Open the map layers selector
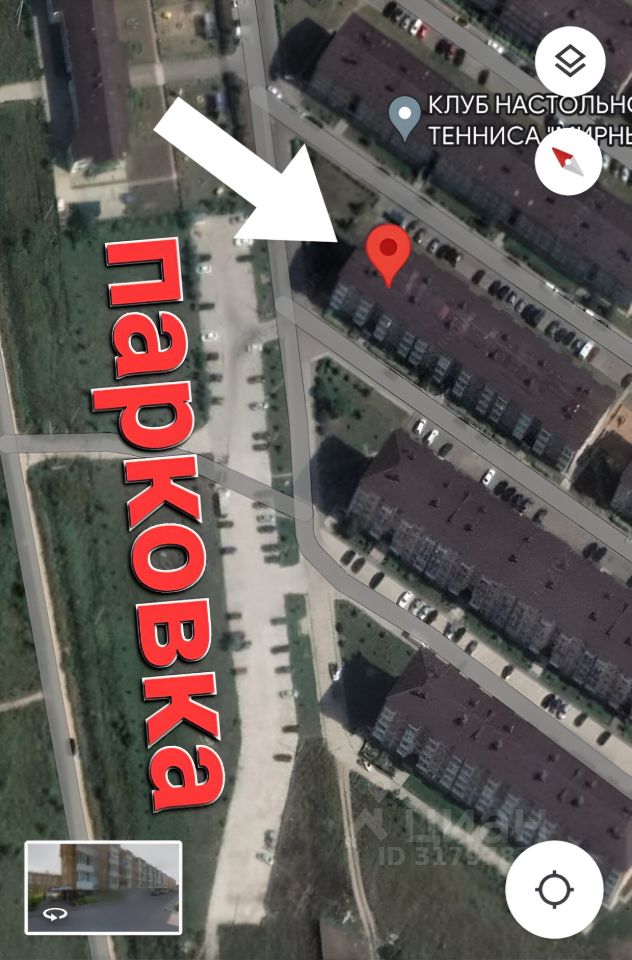The width and height of the screenshot is (632, 960). tap(569, 63)
